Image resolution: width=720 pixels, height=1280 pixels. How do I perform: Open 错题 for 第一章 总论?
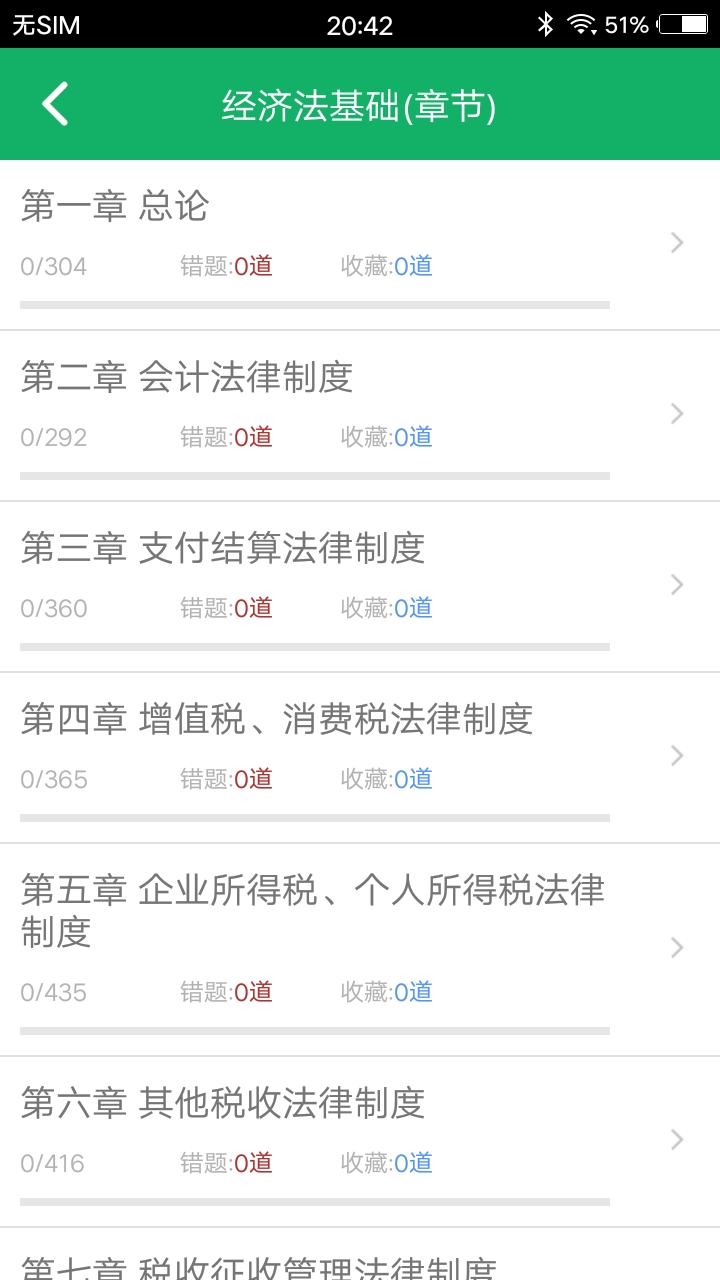pos(223,265)
